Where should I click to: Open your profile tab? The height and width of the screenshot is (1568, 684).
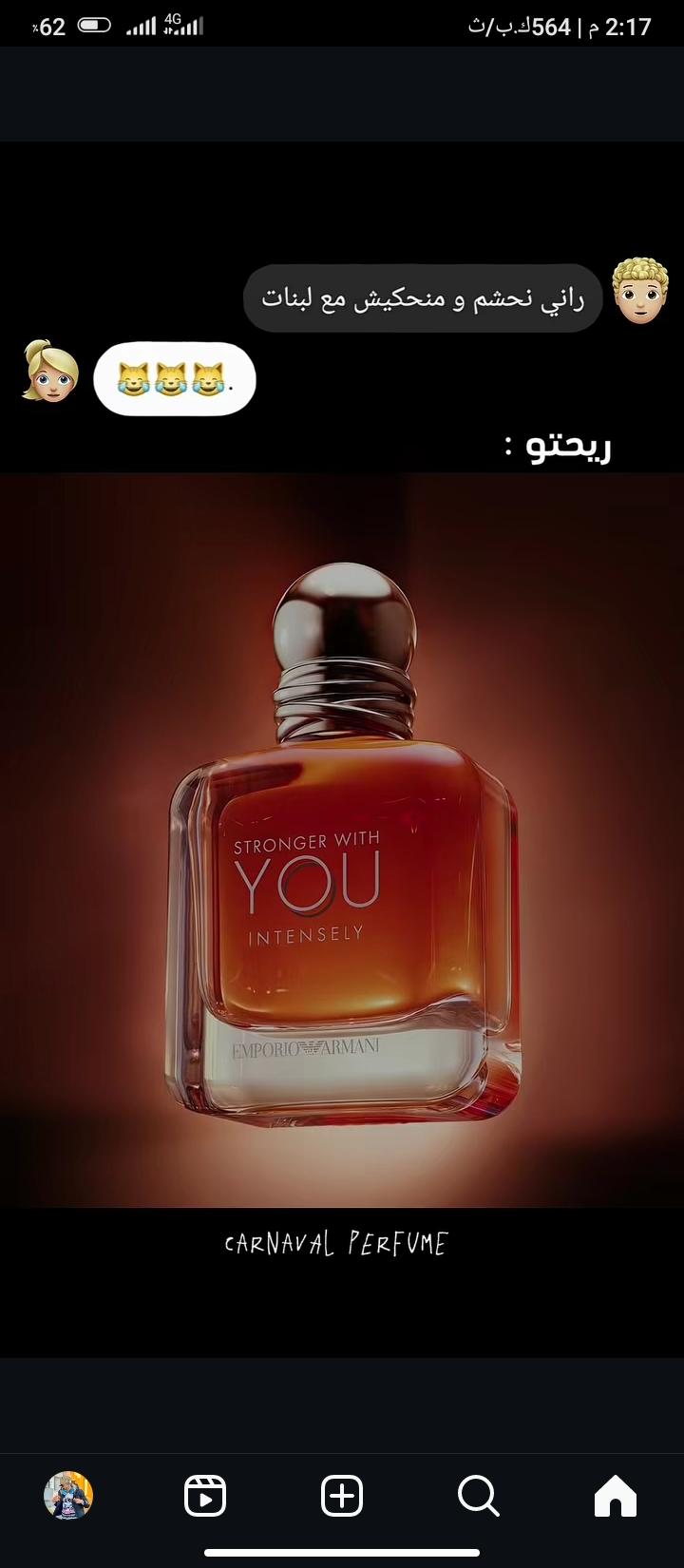click(68, 1496)
